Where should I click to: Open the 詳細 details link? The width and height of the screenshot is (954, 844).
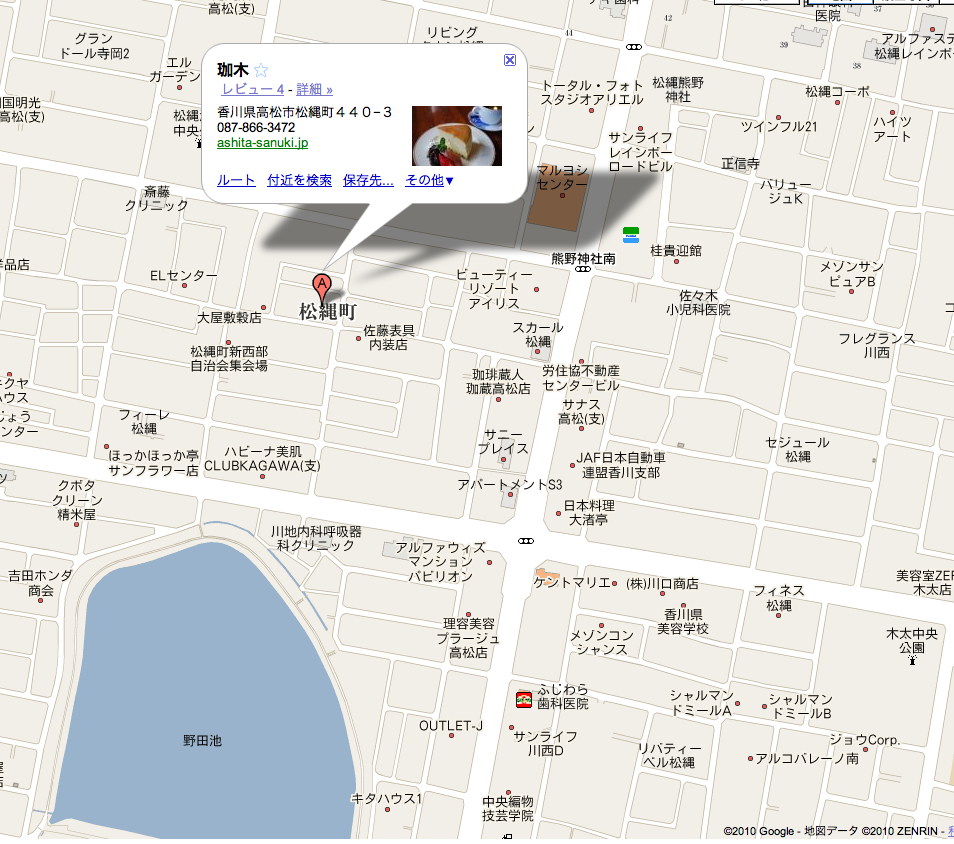[x=314, y=89]
